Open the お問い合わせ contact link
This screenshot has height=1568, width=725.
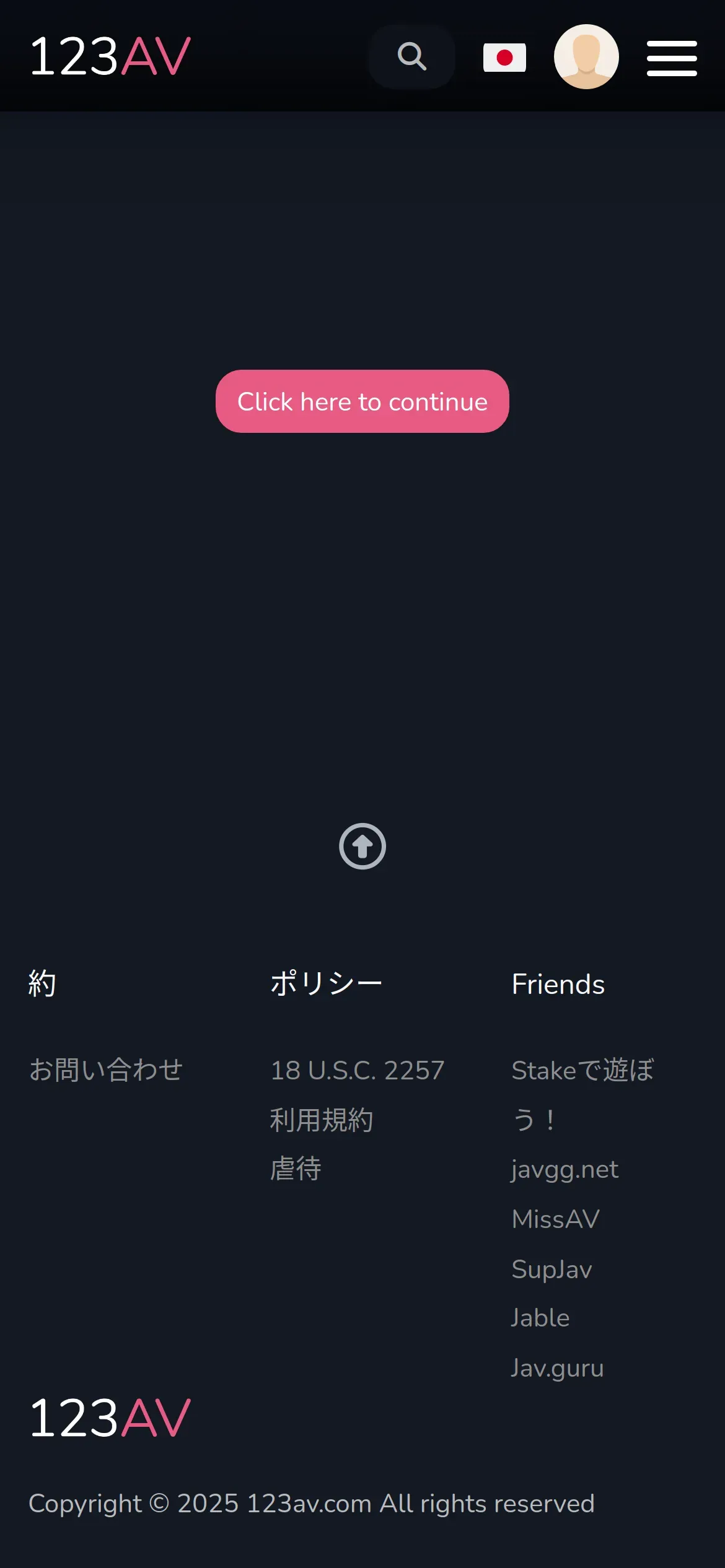(106, 1069)
